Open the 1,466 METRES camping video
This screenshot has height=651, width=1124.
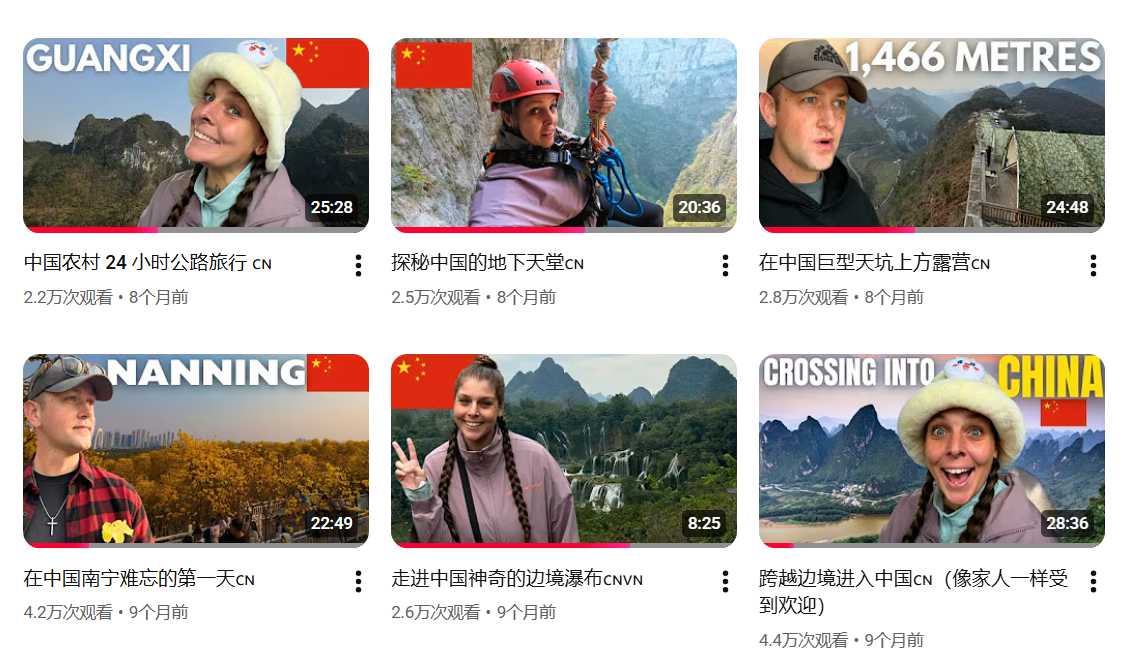pyautogui.click(x=931, y=134)
